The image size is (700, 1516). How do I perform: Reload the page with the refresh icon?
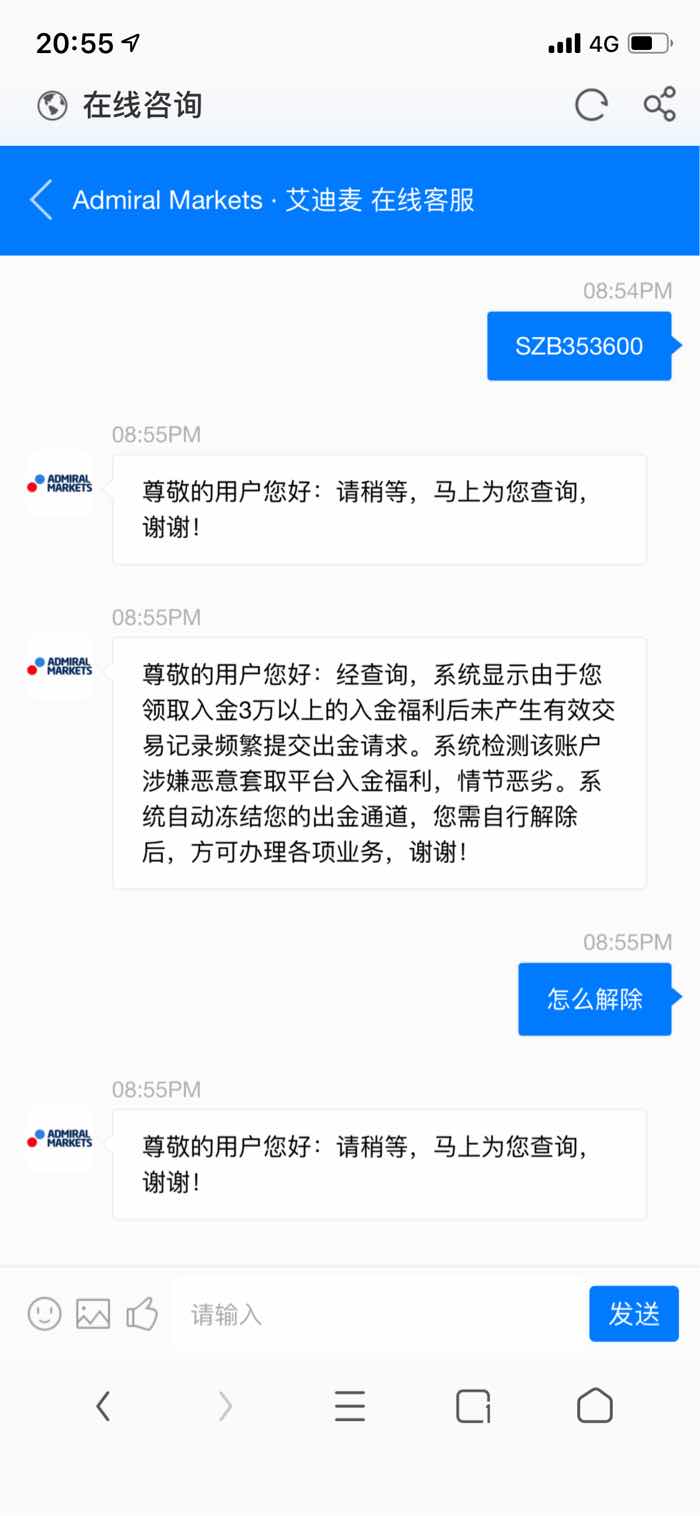tap(591, 104)
